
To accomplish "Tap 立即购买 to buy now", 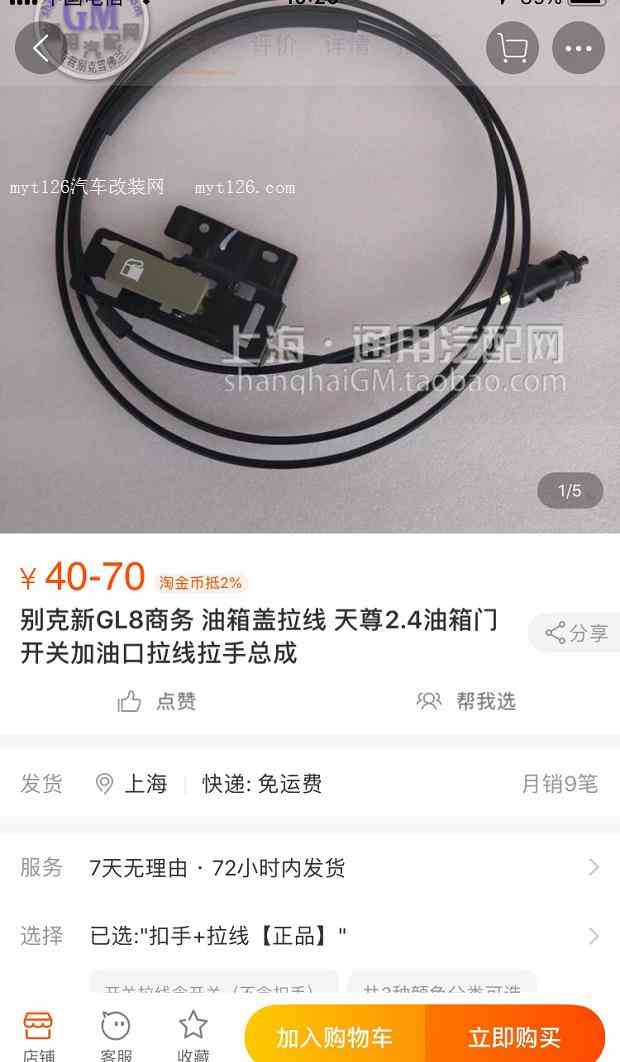I will [x=514, y=1037].
